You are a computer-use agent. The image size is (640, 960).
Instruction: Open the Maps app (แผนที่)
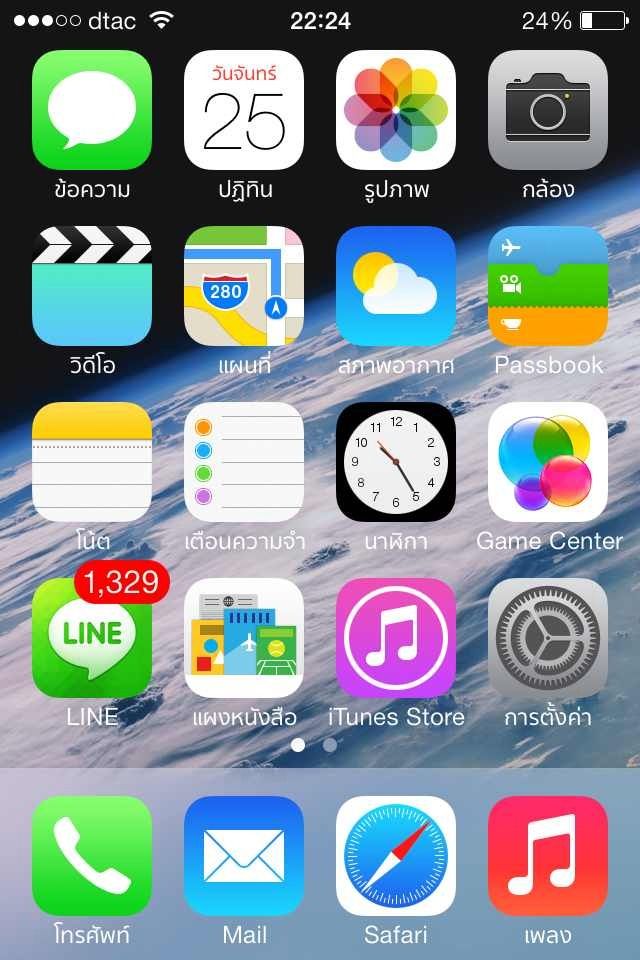[244, 286]
